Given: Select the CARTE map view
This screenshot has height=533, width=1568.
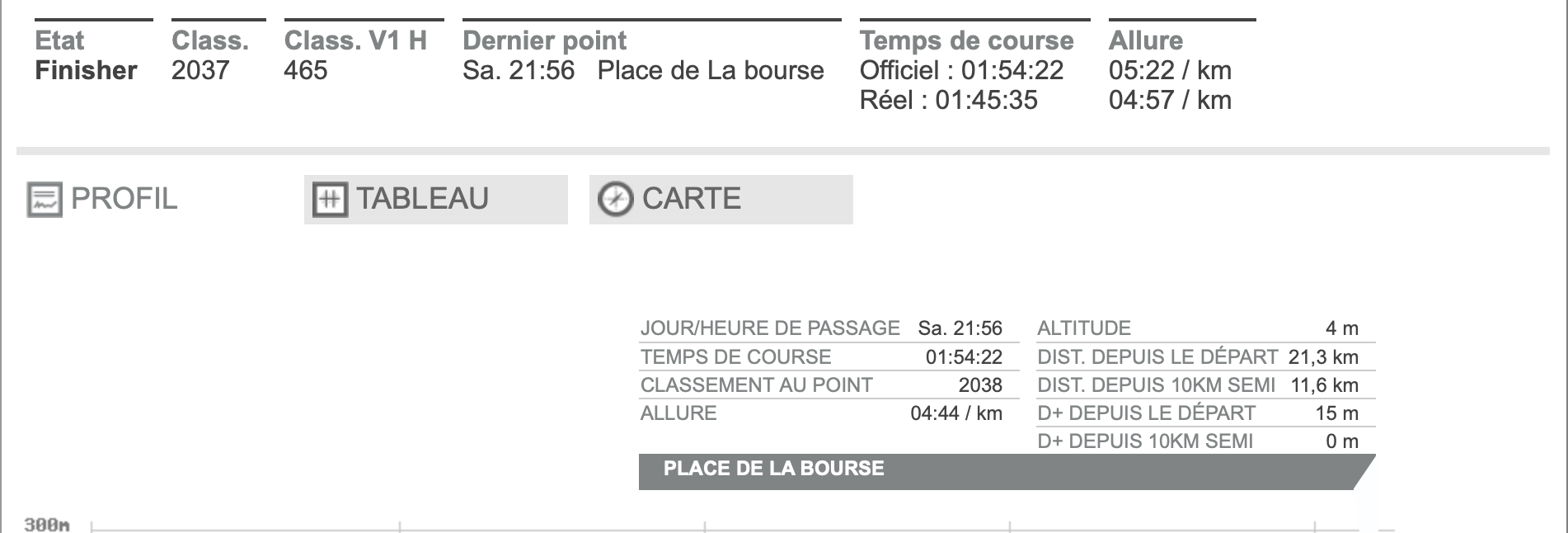Looking at the screenshot, I should pos(721,199).
